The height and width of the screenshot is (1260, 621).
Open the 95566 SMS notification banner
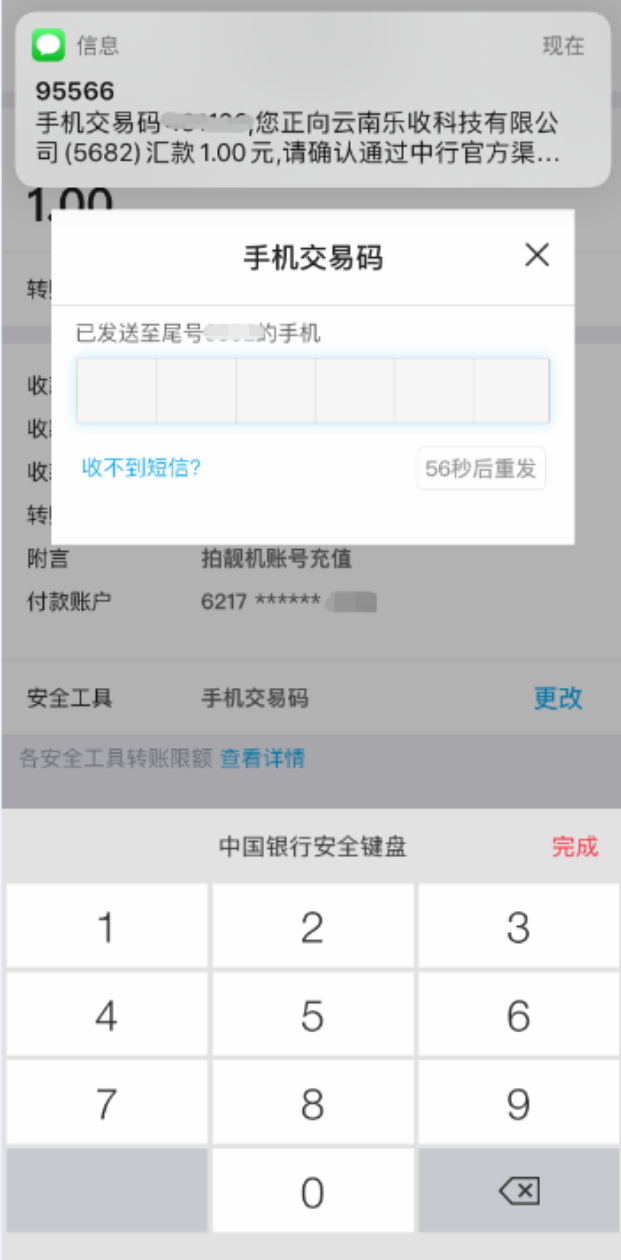coord(311,100)
